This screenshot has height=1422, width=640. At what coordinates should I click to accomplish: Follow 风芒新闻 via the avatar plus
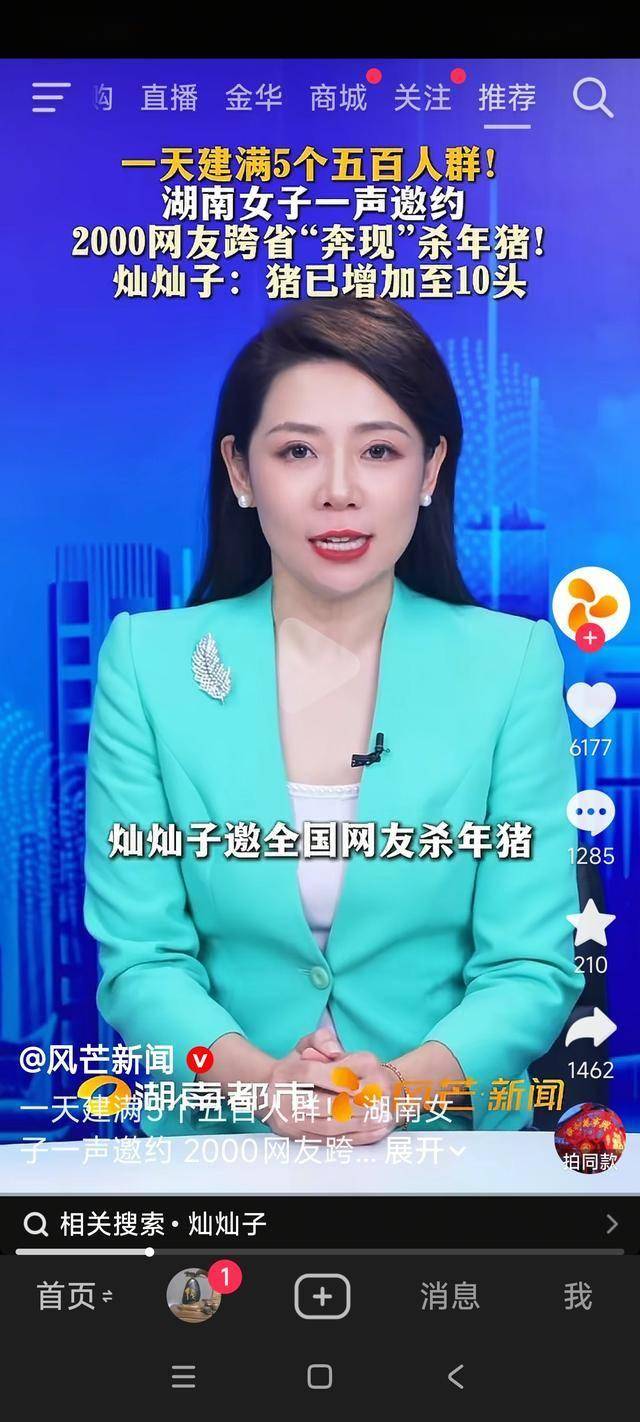[590, 637]
